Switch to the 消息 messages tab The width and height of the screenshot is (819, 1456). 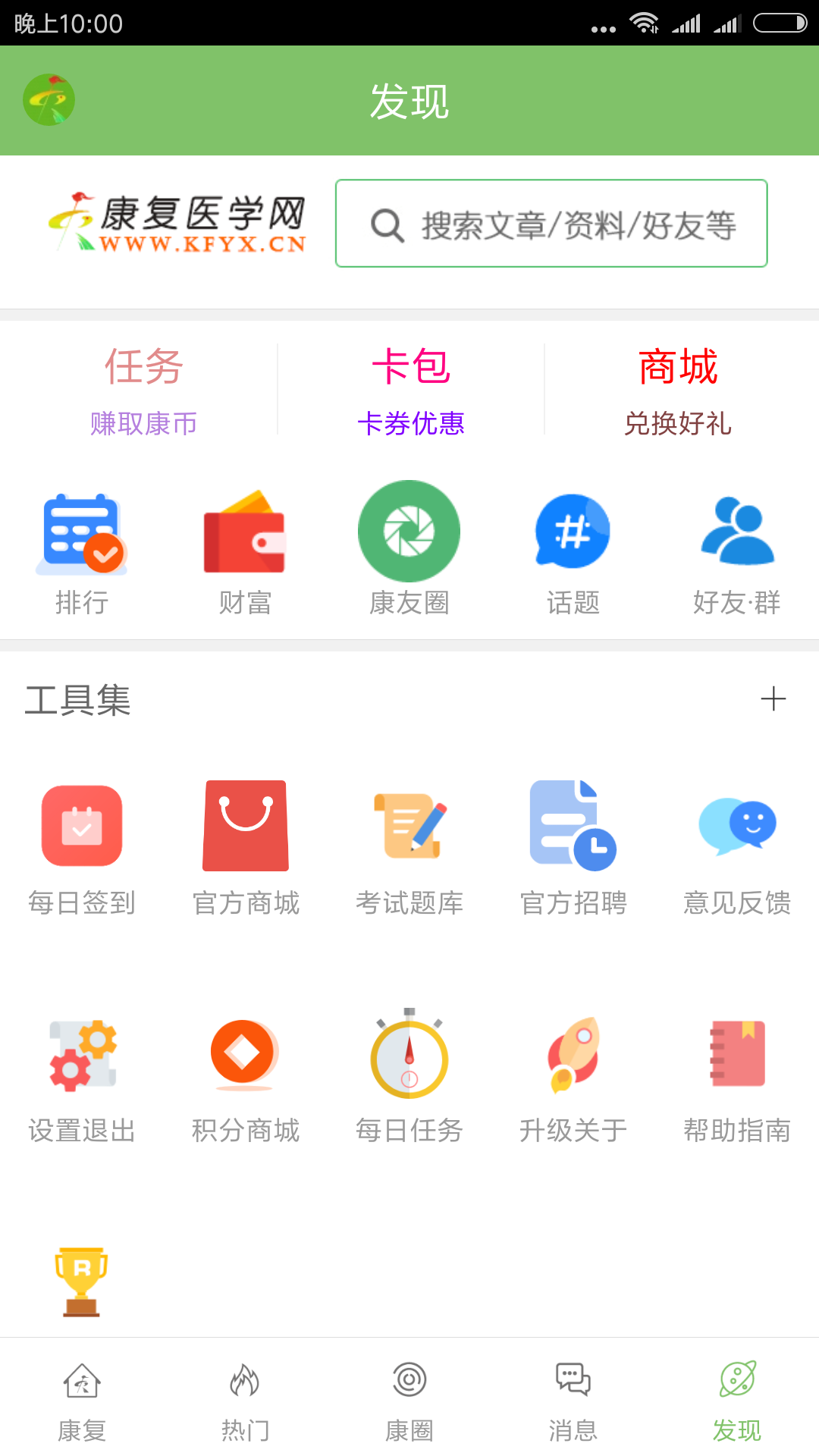click(573, 1403)
